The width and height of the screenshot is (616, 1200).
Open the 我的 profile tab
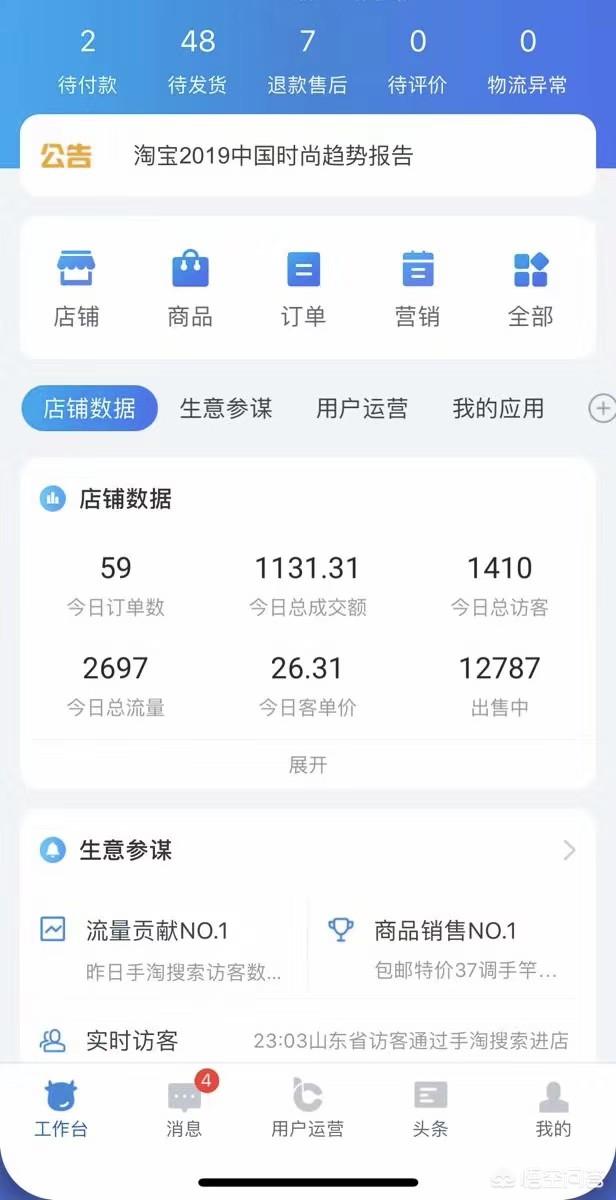coord(553,1108)
